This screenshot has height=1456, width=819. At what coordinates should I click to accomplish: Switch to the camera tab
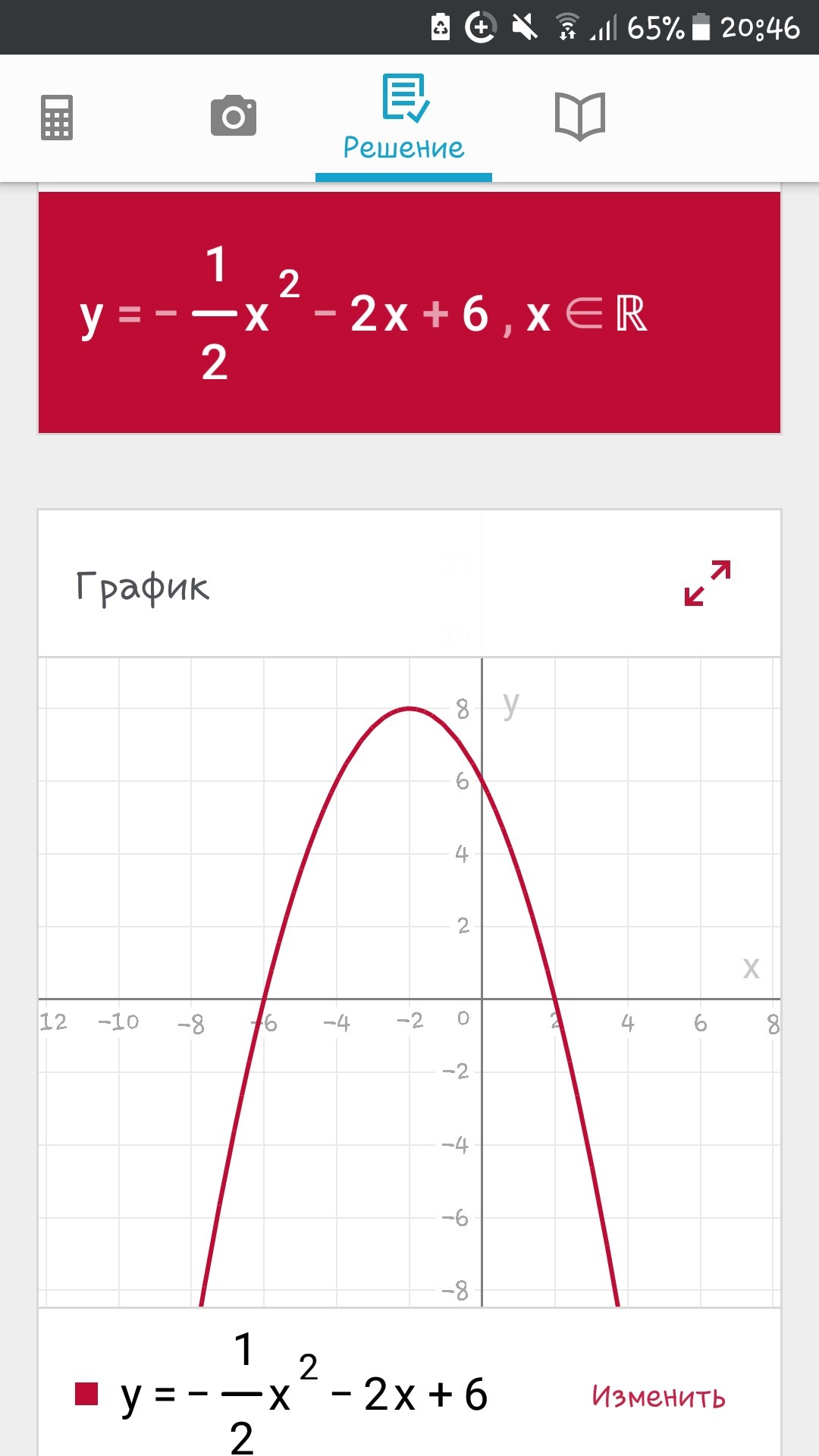[234, 117]
